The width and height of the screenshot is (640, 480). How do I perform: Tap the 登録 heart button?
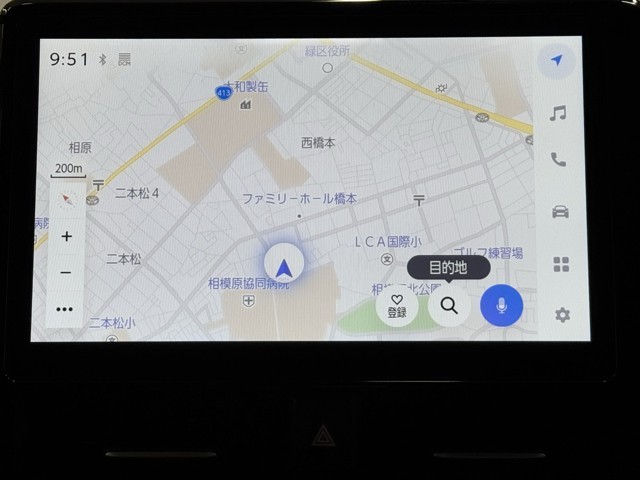397,306
